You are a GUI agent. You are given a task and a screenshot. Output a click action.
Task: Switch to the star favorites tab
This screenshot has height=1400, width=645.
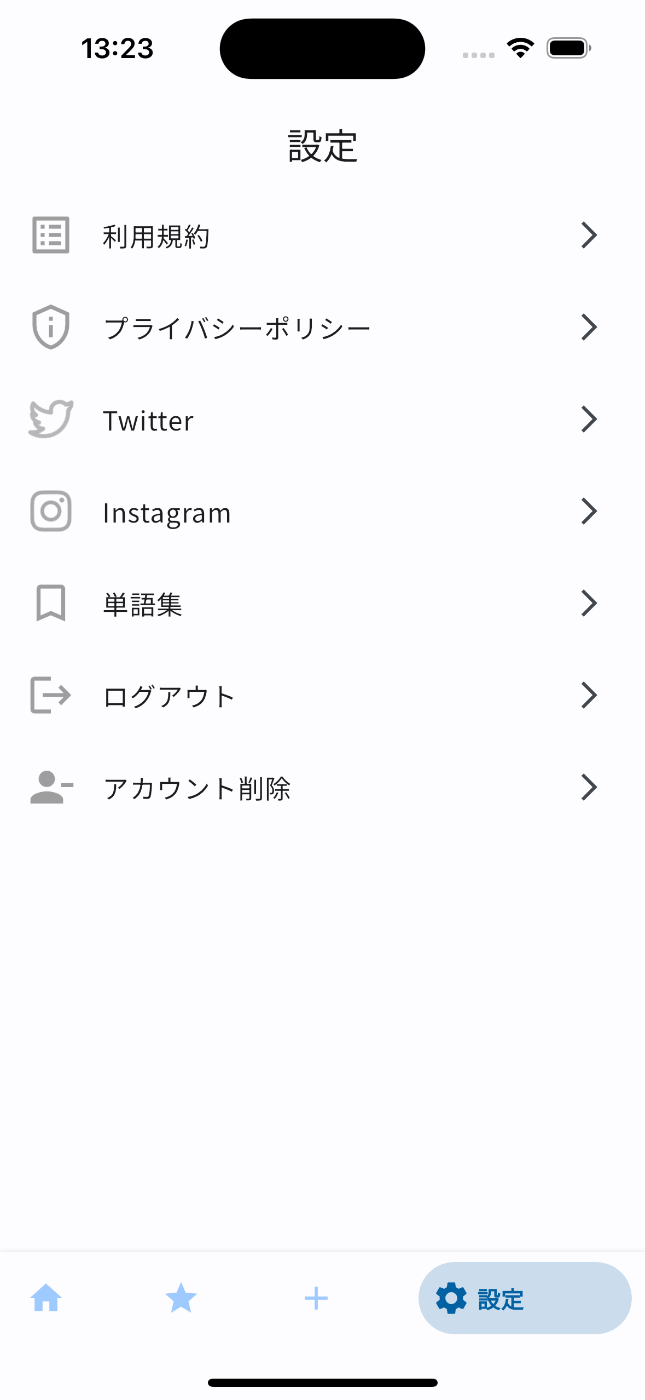coord(181,1298)
